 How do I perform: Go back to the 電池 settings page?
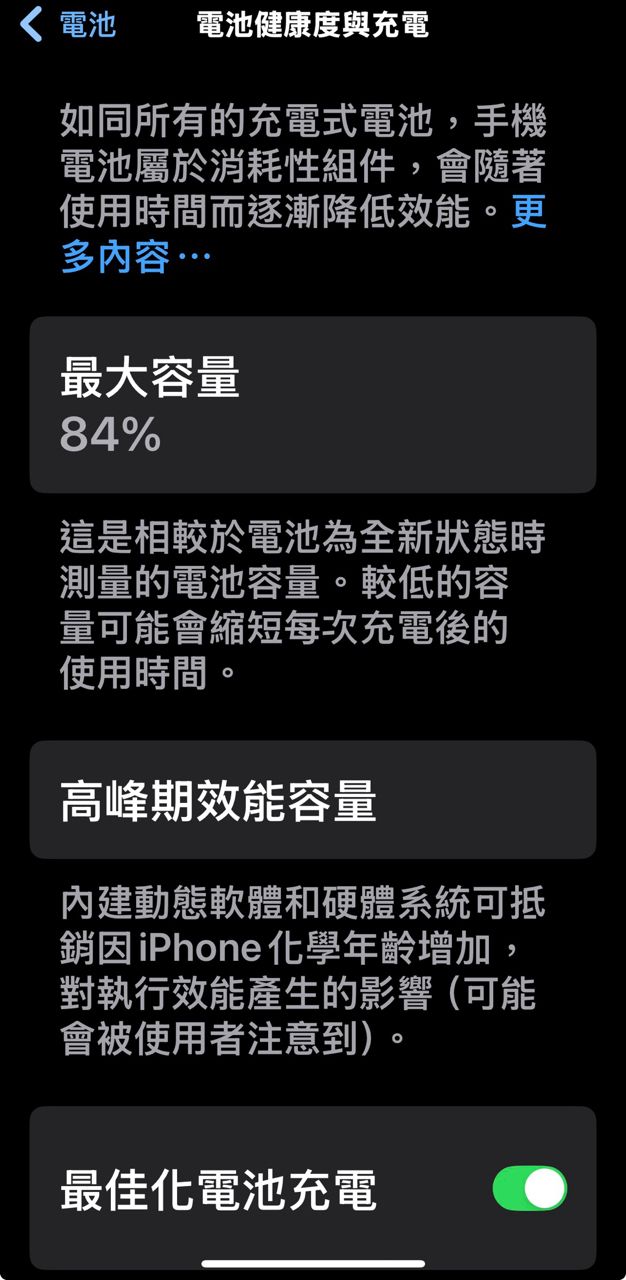click(68, 24)
